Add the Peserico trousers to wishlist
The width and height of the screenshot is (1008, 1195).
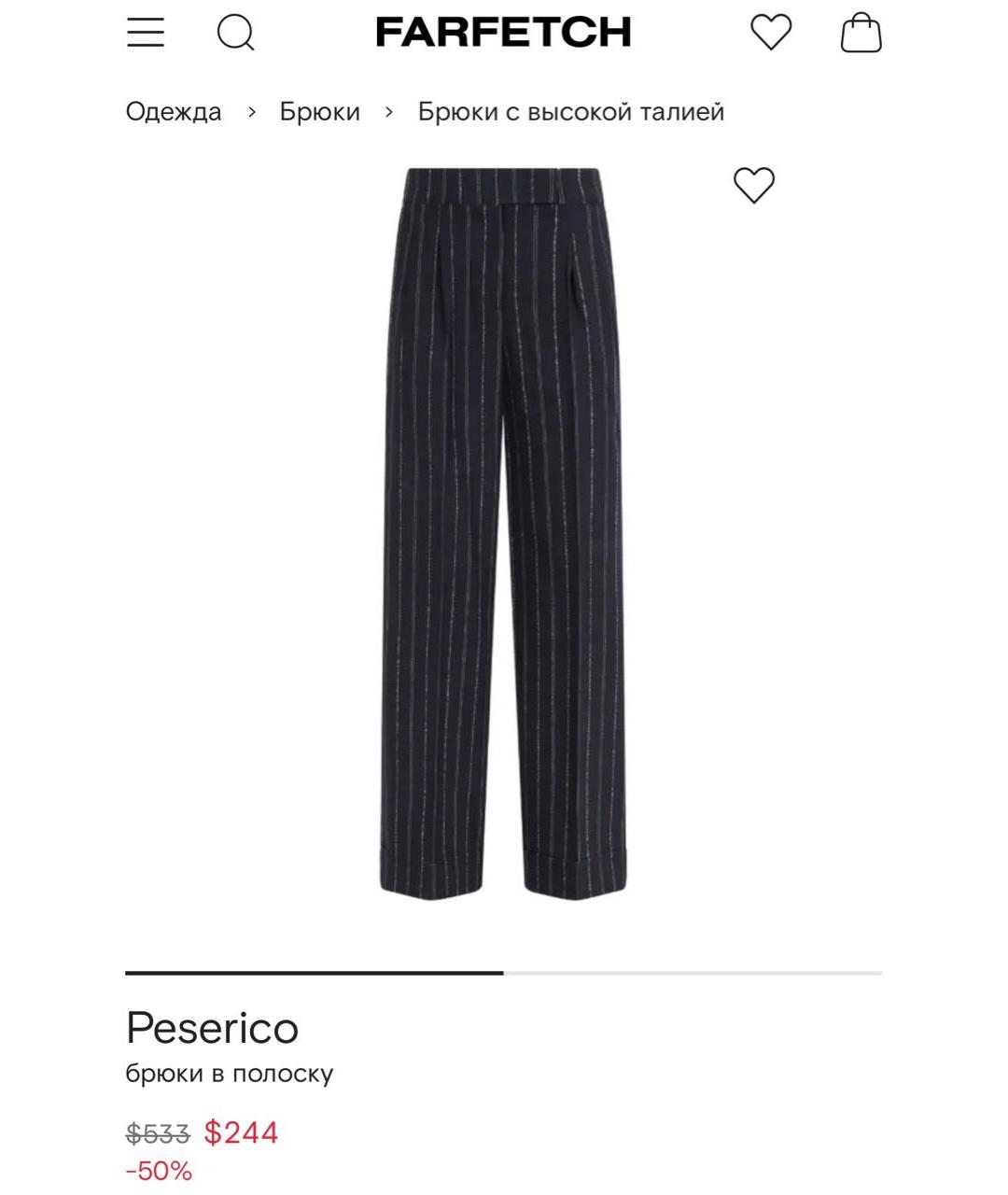coord(754,185)
